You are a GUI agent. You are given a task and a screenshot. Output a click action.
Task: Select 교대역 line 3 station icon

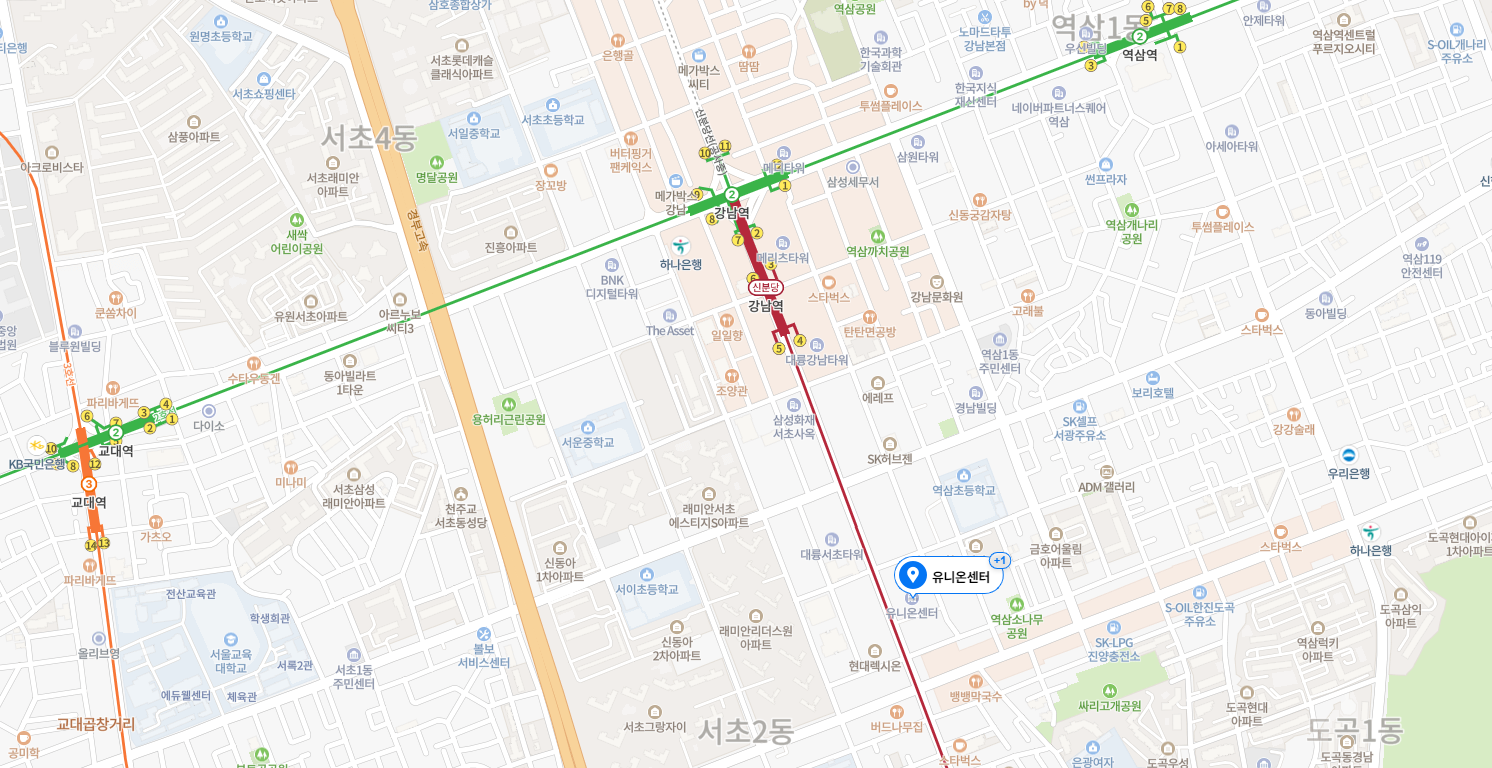tap(89, 484)
